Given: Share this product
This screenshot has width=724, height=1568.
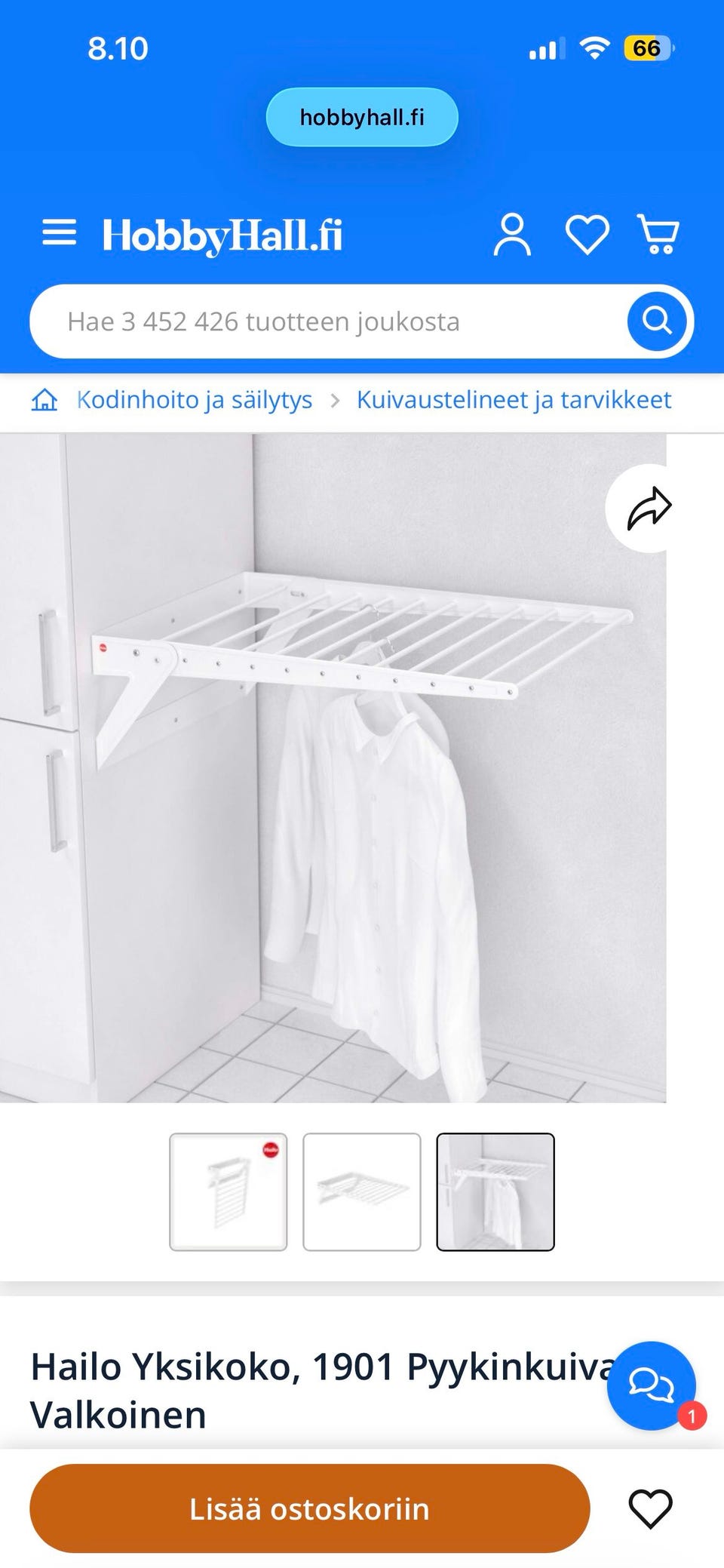Looking at the screenshot, I should click(x=649, y=508).
